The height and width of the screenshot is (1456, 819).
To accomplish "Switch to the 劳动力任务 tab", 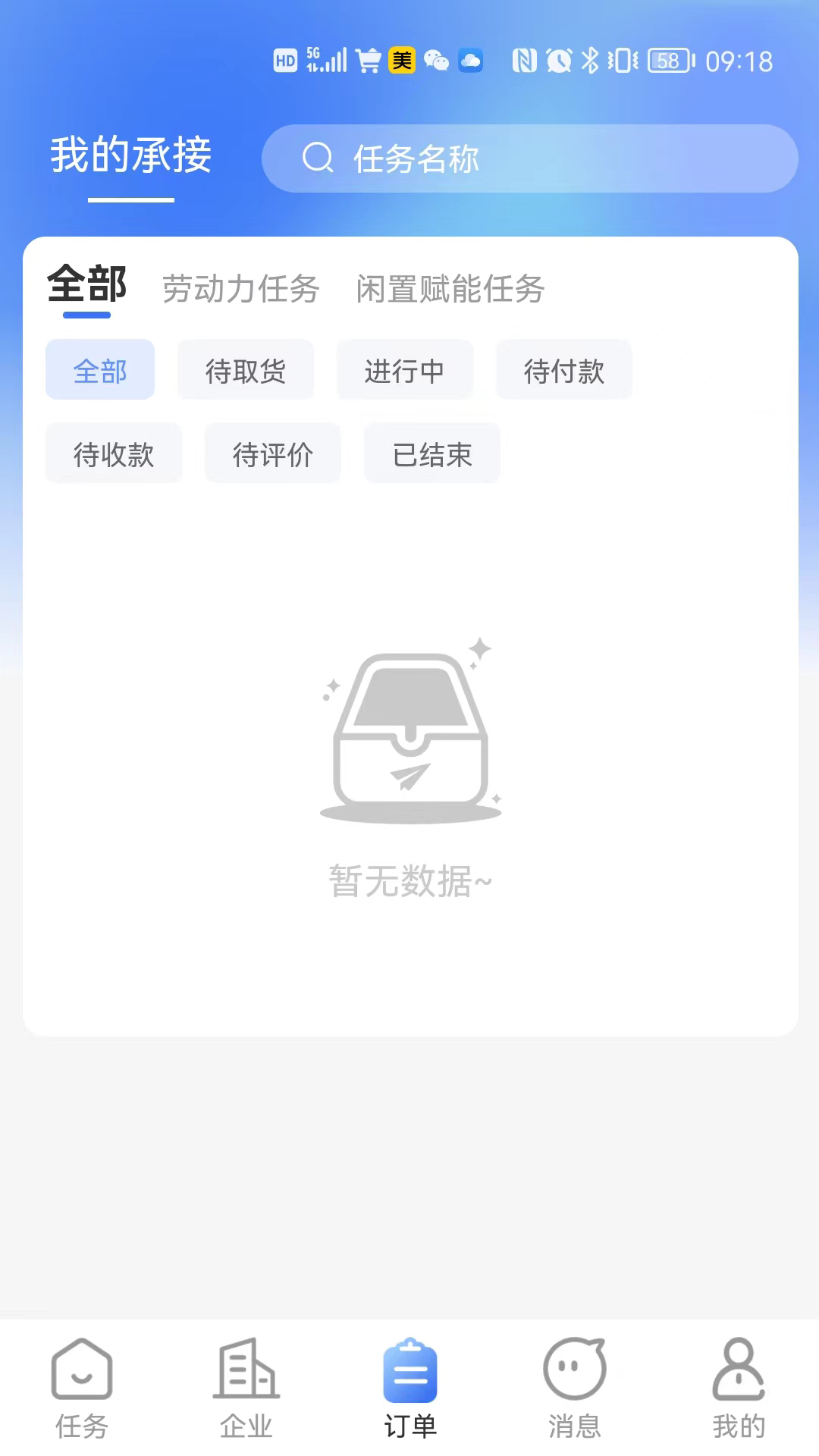I will (240, 289).
